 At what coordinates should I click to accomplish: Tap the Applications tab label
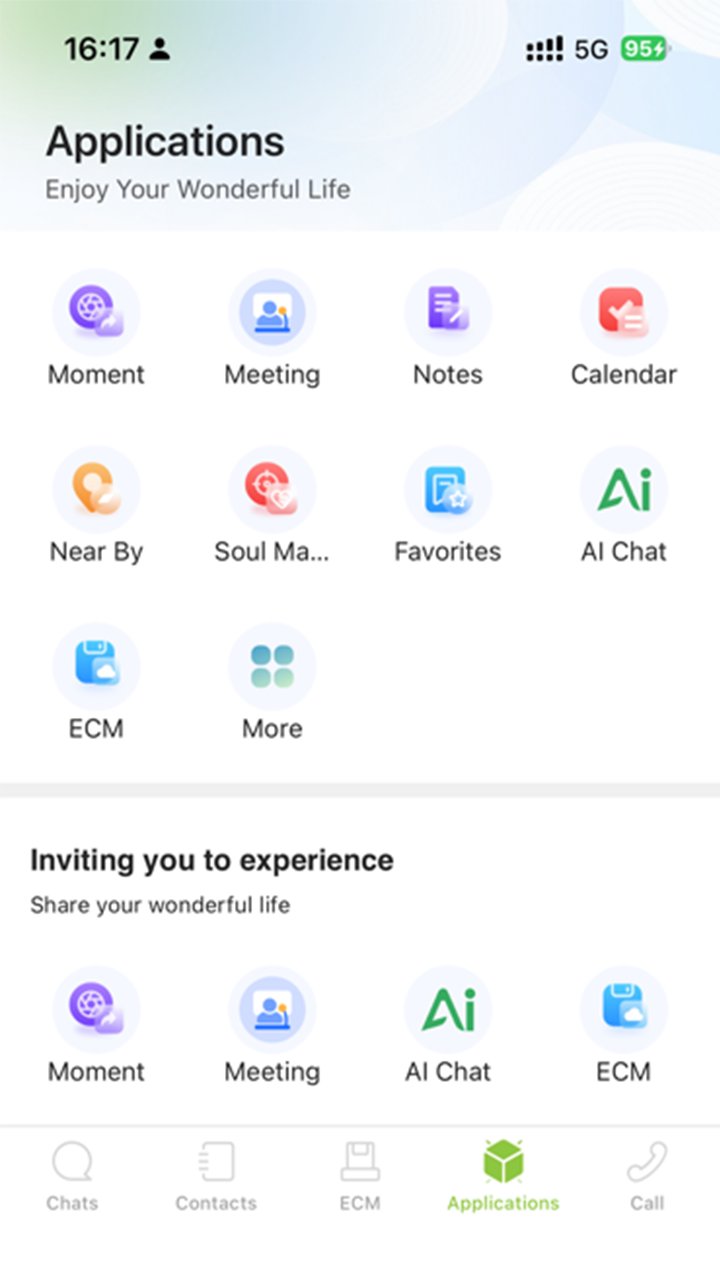coord(502,1203)
